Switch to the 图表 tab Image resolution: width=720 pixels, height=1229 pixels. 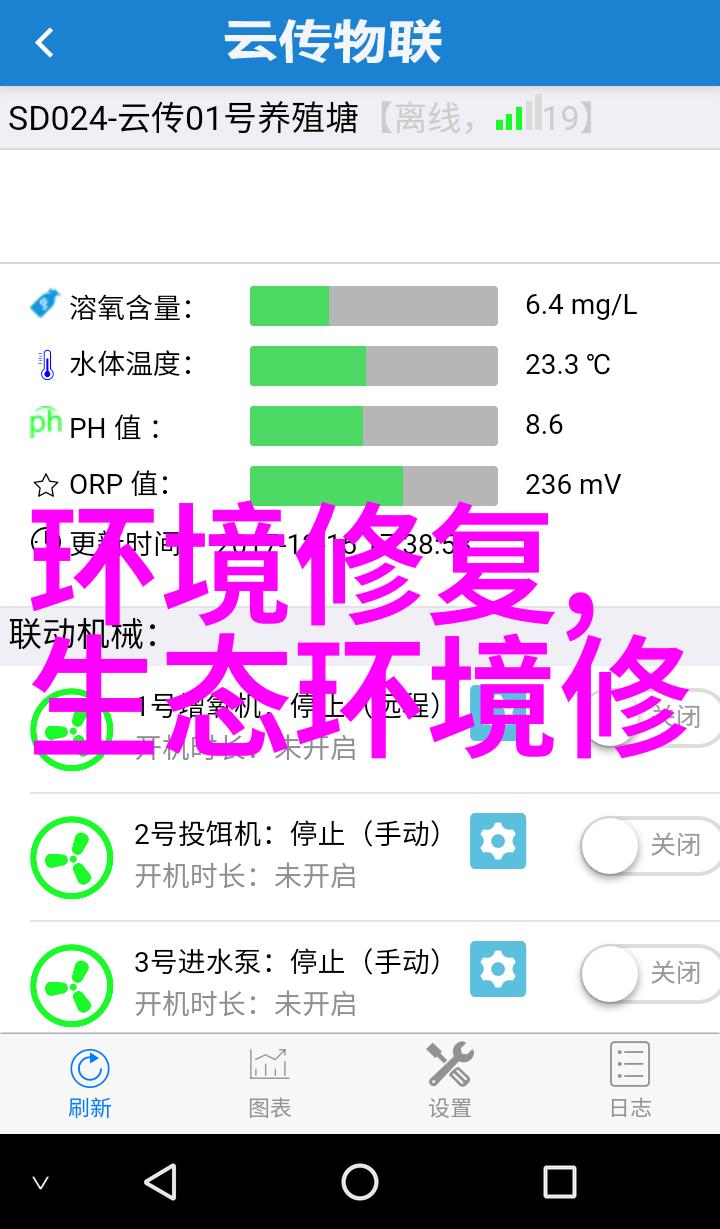point(270,1082)
